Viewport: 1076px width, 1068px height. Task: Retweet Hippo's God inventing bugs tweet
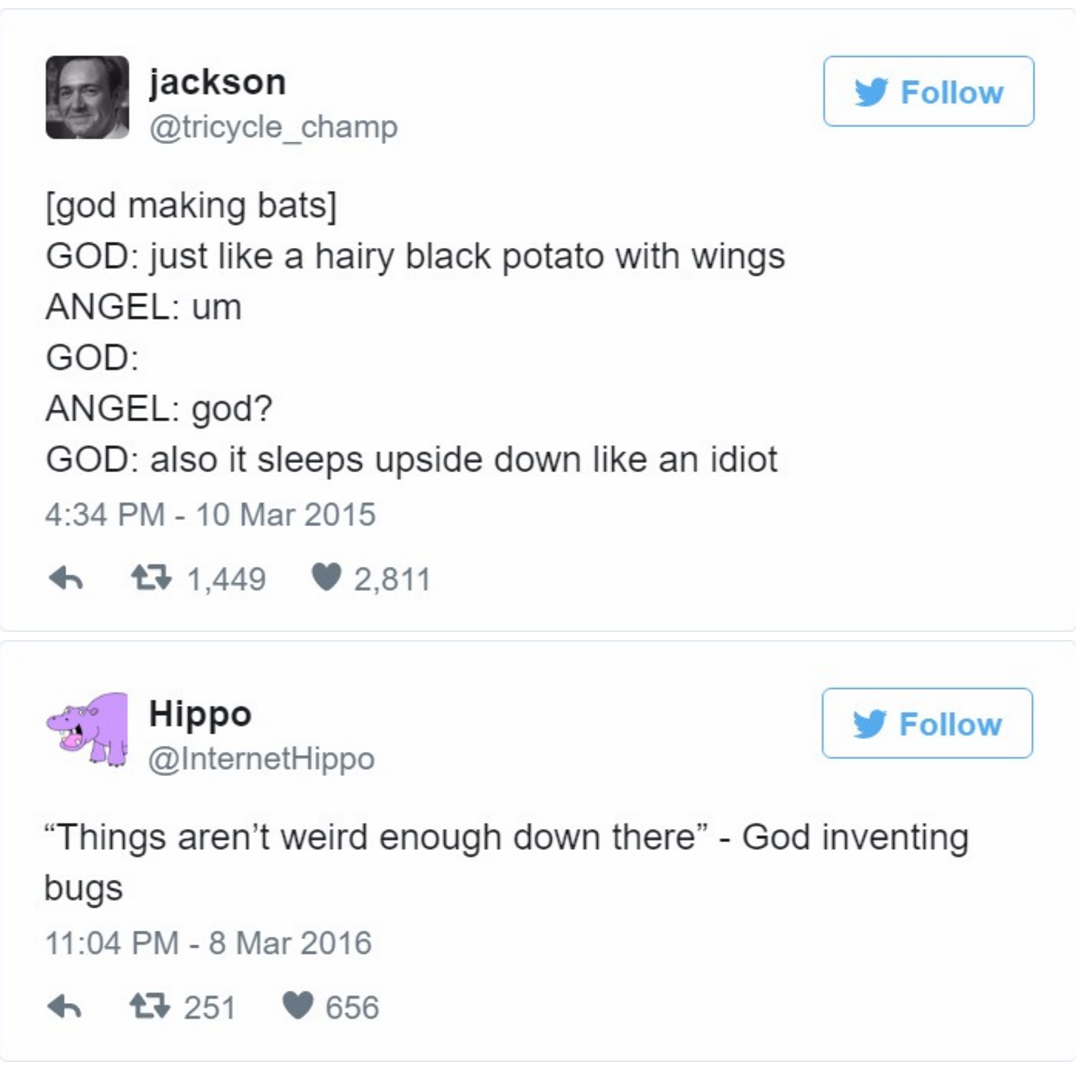[152, 1007]
